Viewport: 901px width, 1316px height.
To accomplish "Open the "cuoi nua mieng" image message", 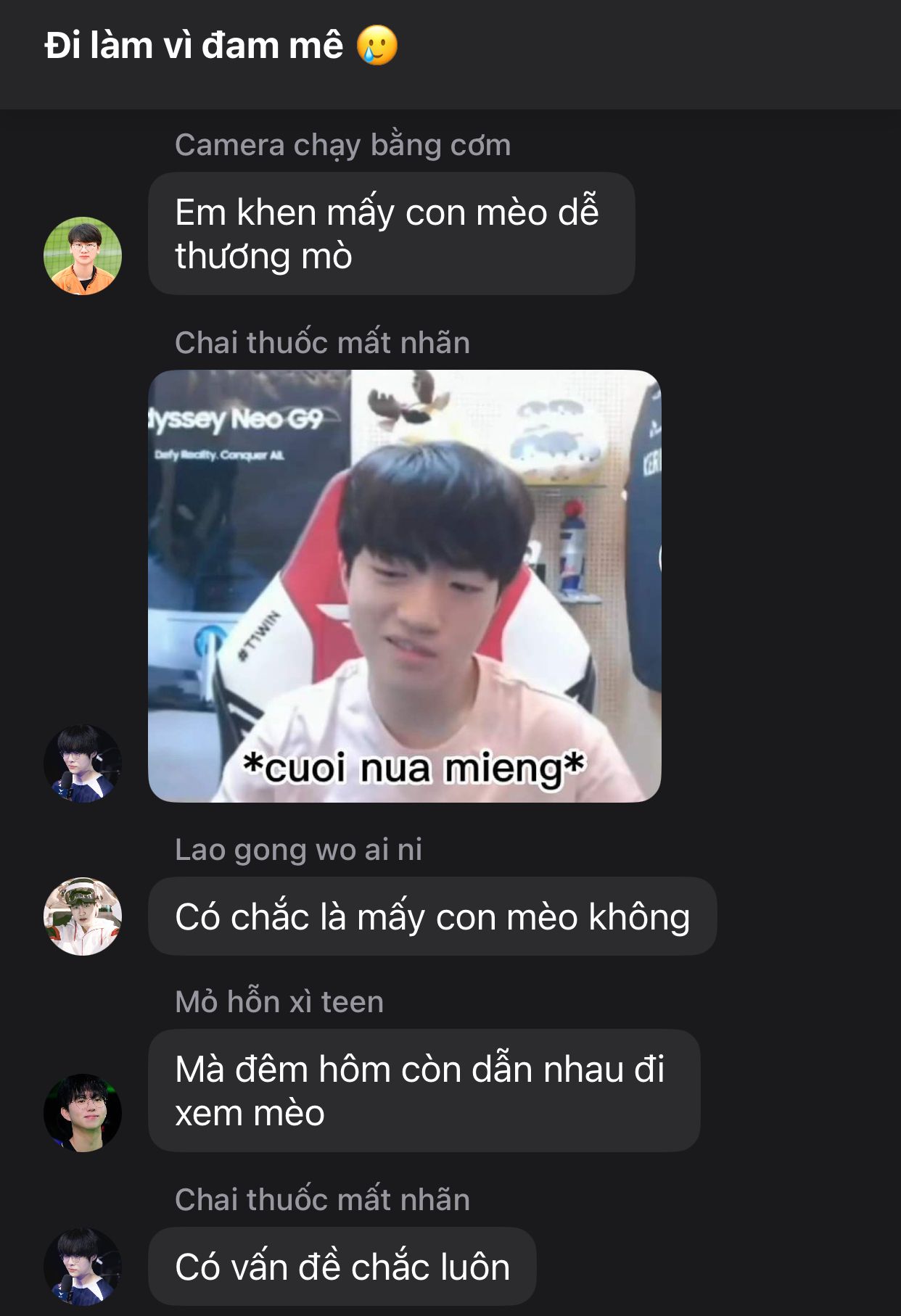I will (x=404, y=586).
